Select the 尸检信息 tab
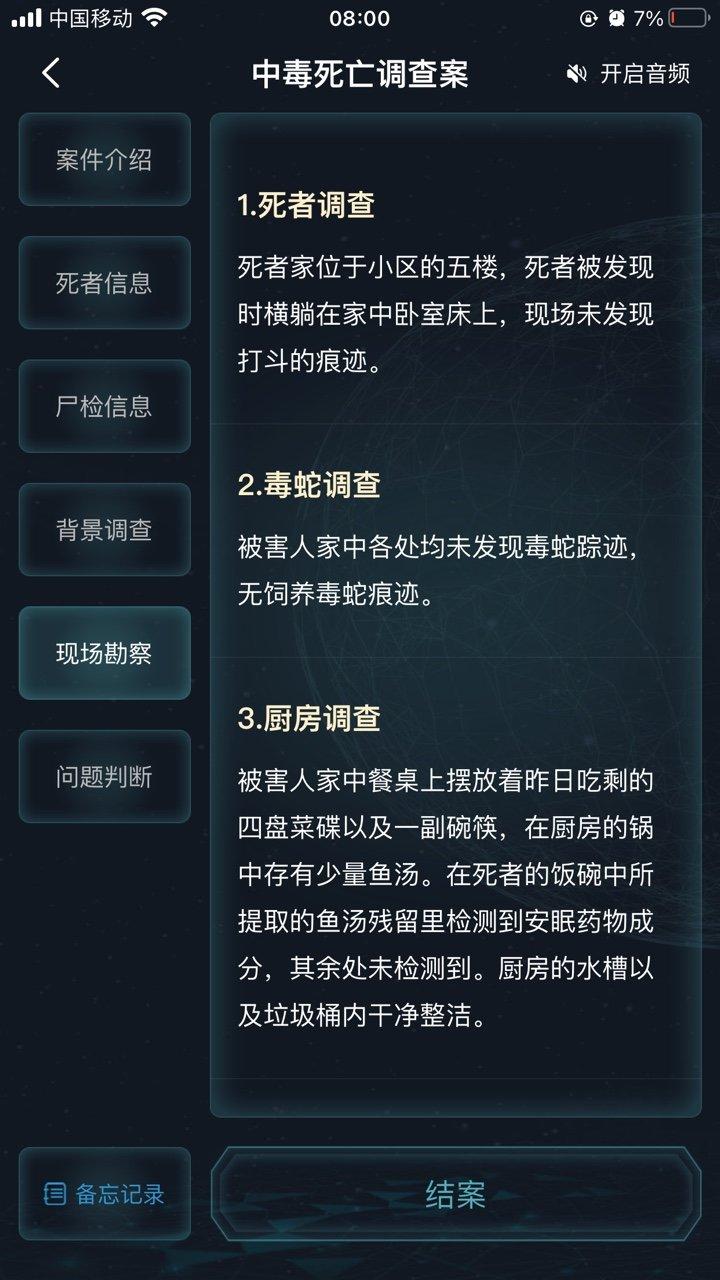Image resolution: width=720 pixels, height=1280 pixels. pos(104,406)
